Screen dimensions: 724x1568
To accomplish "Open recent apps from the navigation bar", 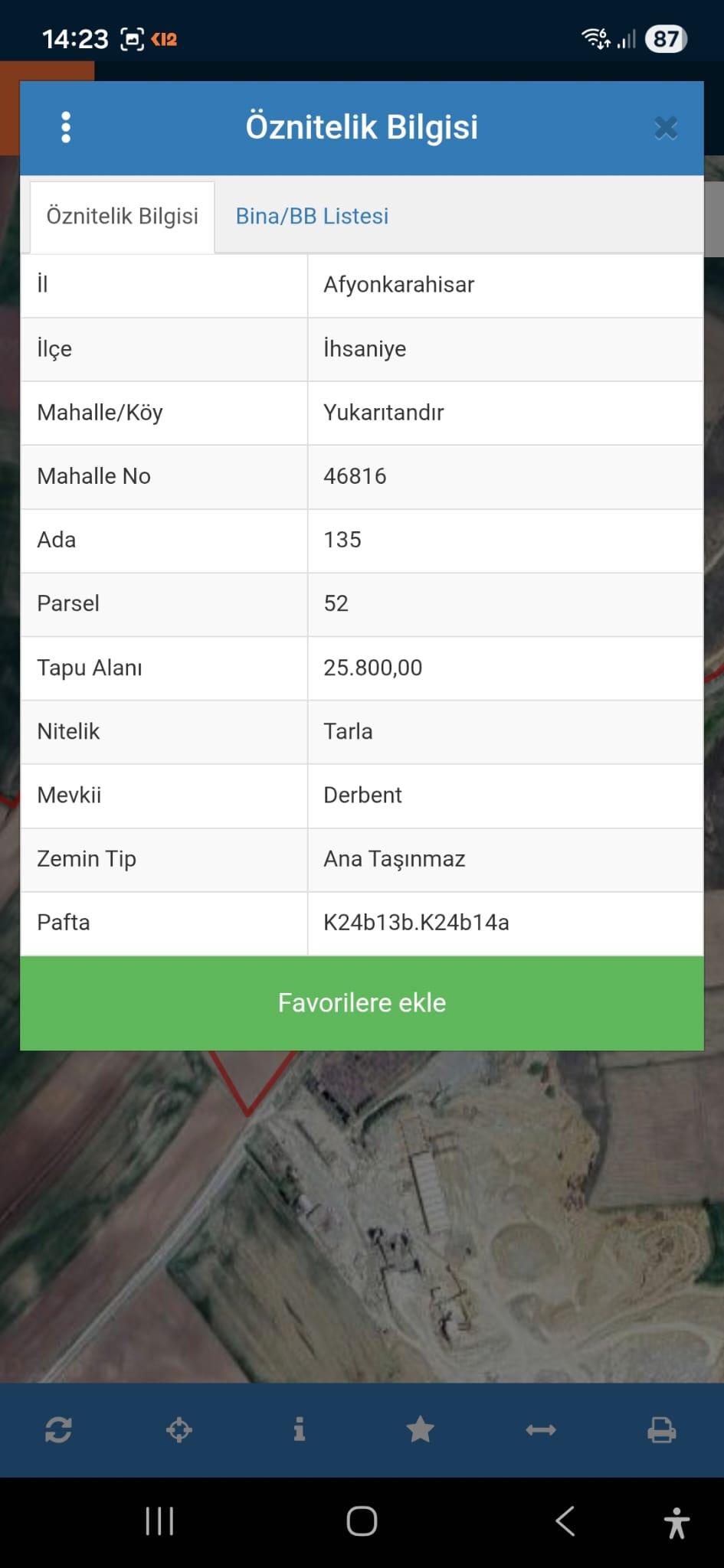I will click(159, 1521).
